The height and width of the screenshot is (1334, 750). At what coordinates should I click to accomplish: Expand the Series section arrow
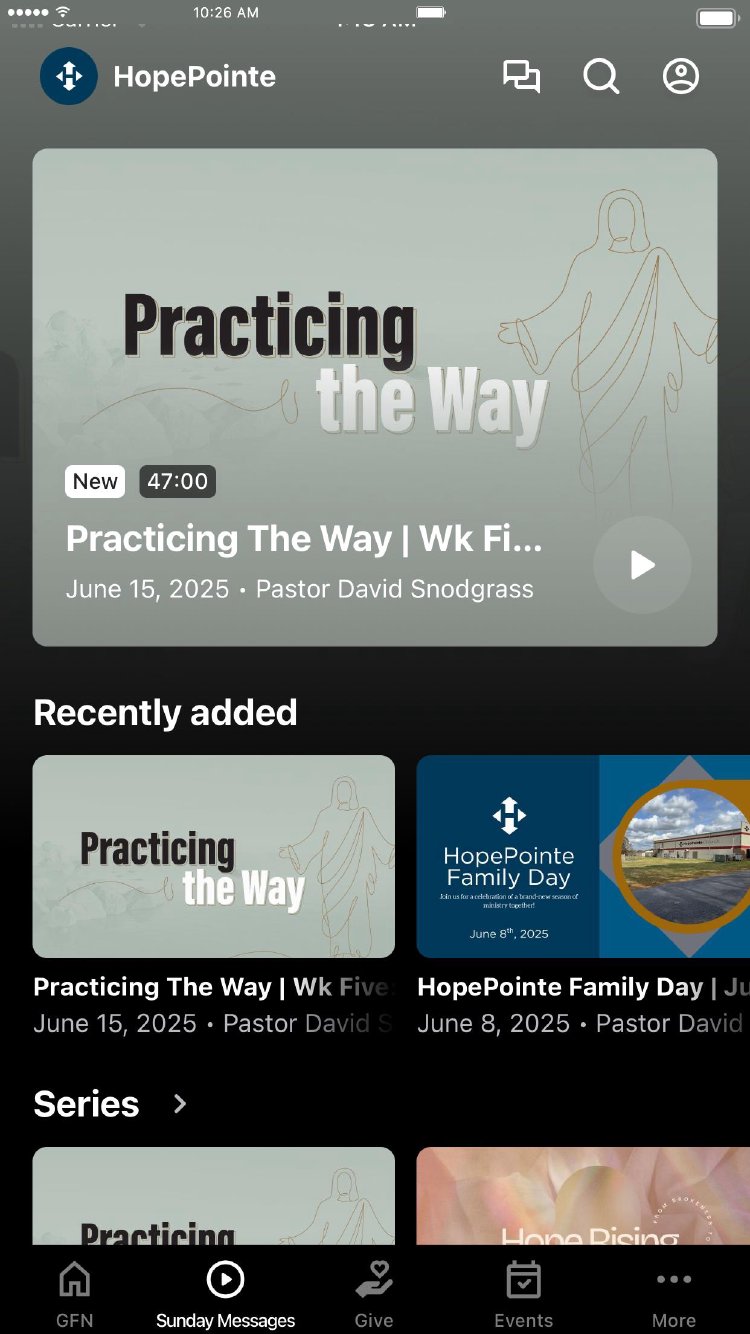180,1104
